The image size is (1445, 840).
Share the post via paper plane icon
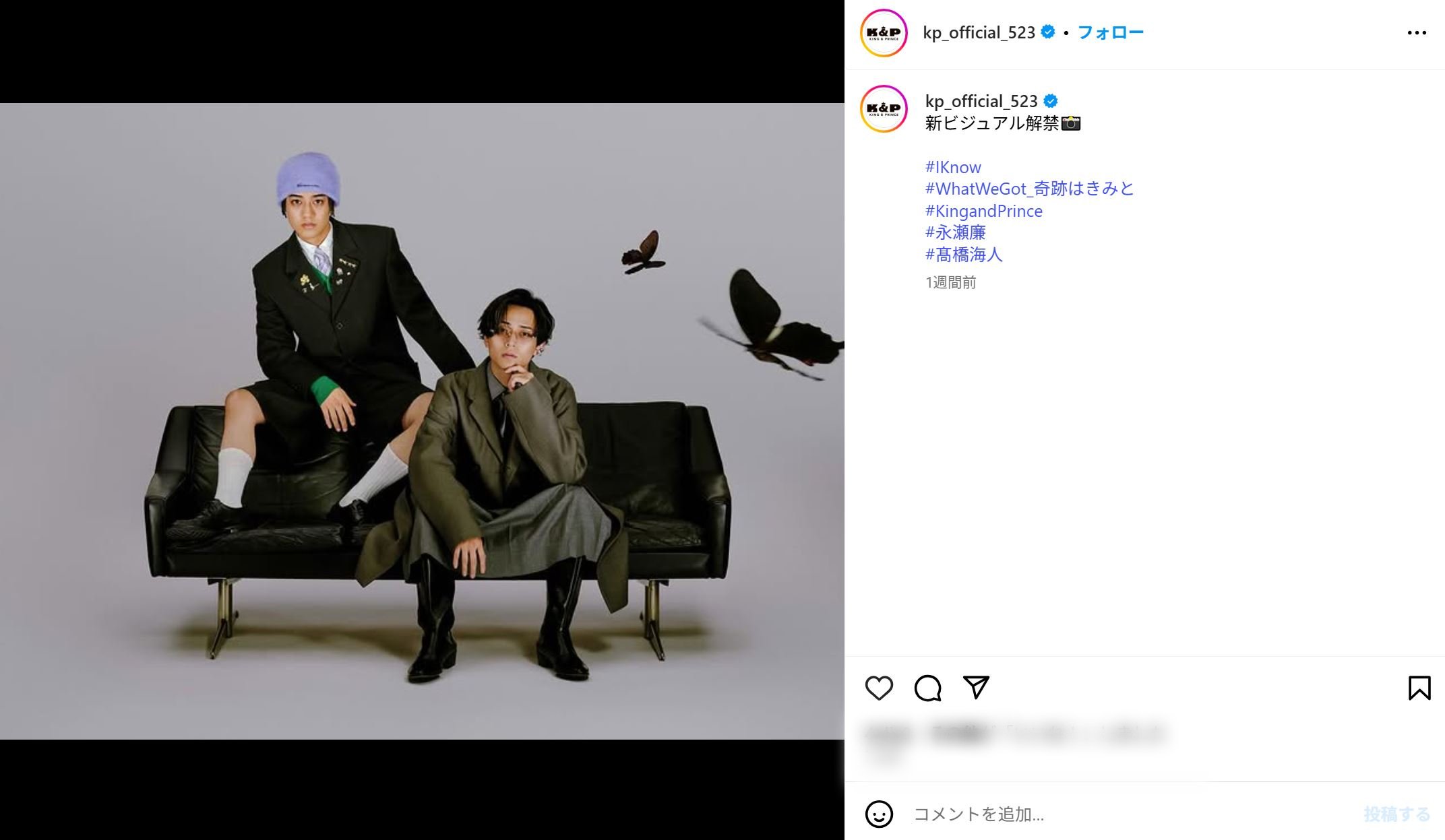click(976, 687)
